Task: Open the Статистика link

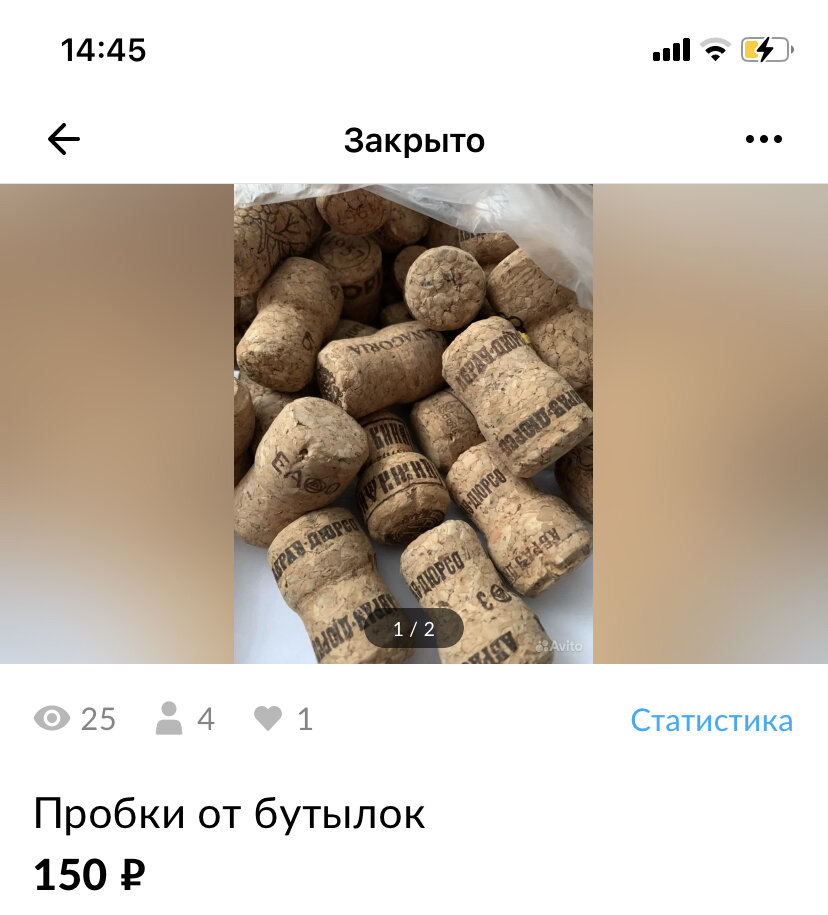Action: [x=711, y=720]
